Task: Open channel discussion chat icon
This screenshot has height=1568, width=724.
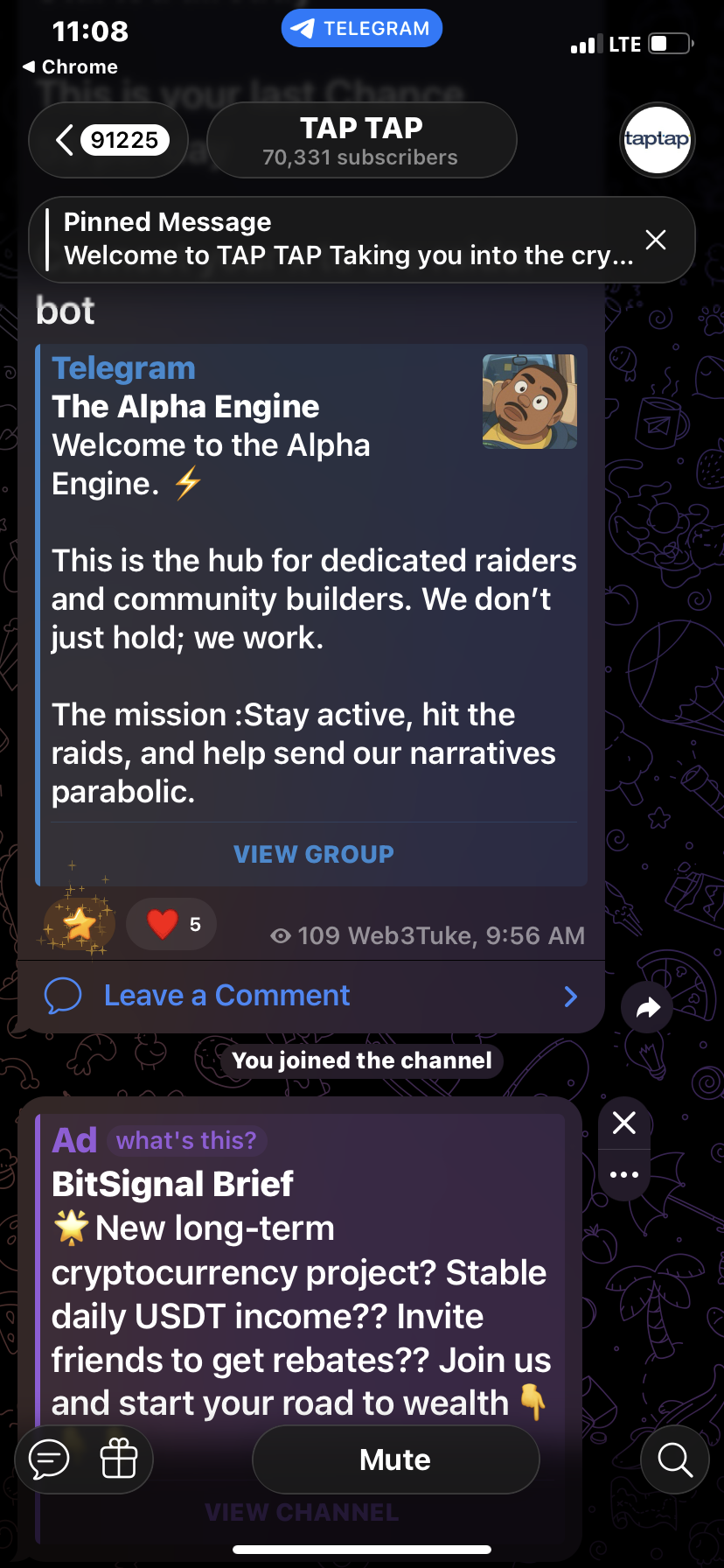Action: pyautogui.click(x=50, y=1459)
